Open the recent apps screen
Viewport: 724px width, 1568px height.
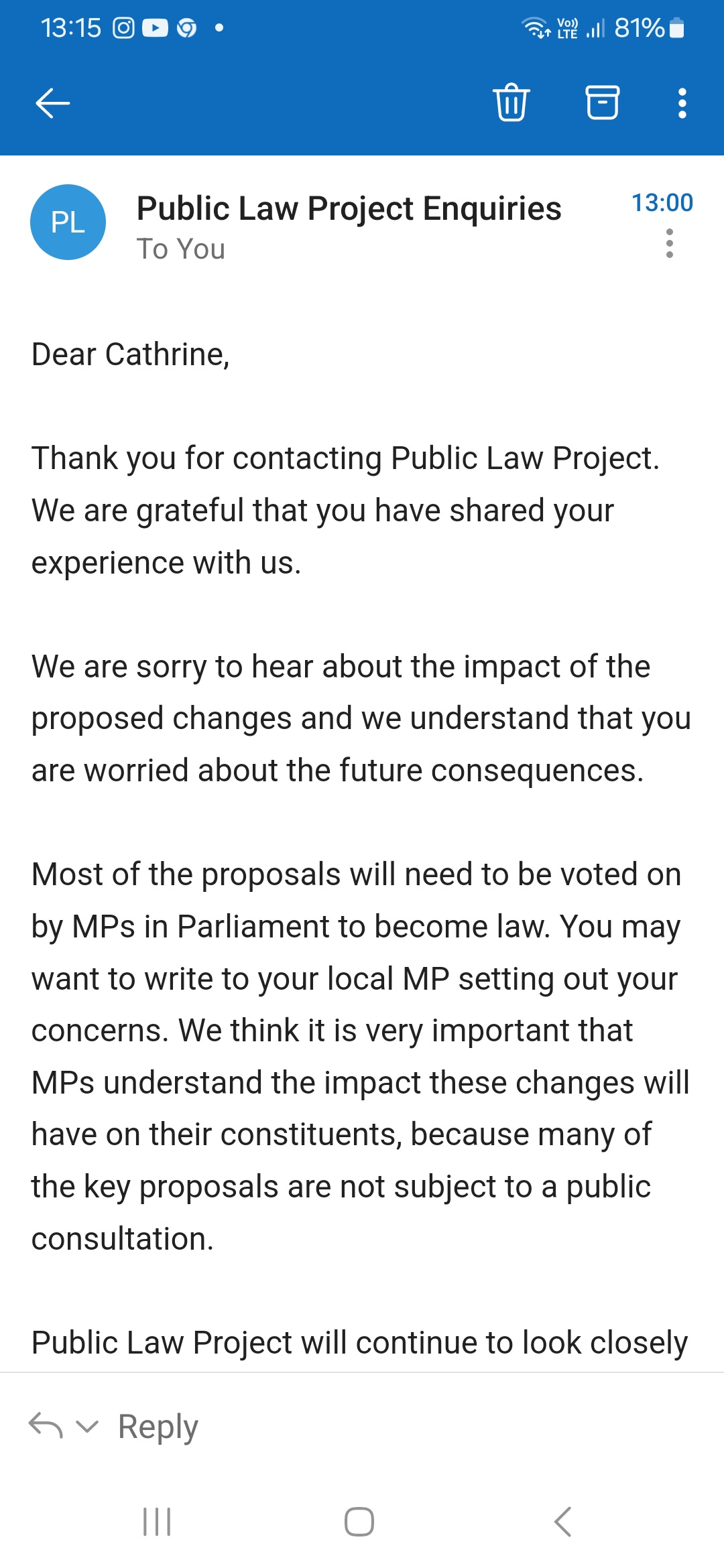[158, 1521]
